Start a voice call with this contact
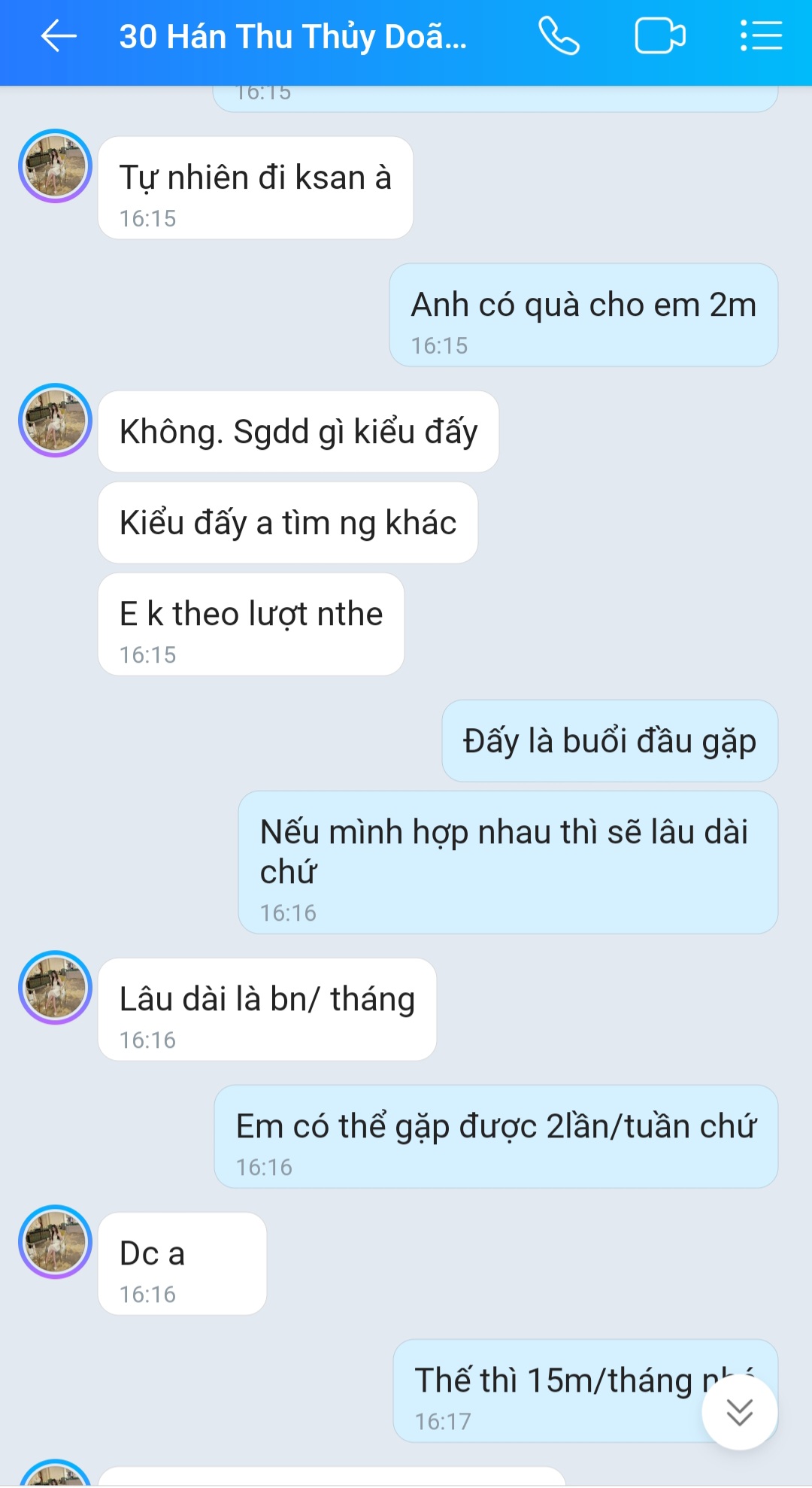The height and width of the screenshot is (1488, 812). click(x=559, y=36)
